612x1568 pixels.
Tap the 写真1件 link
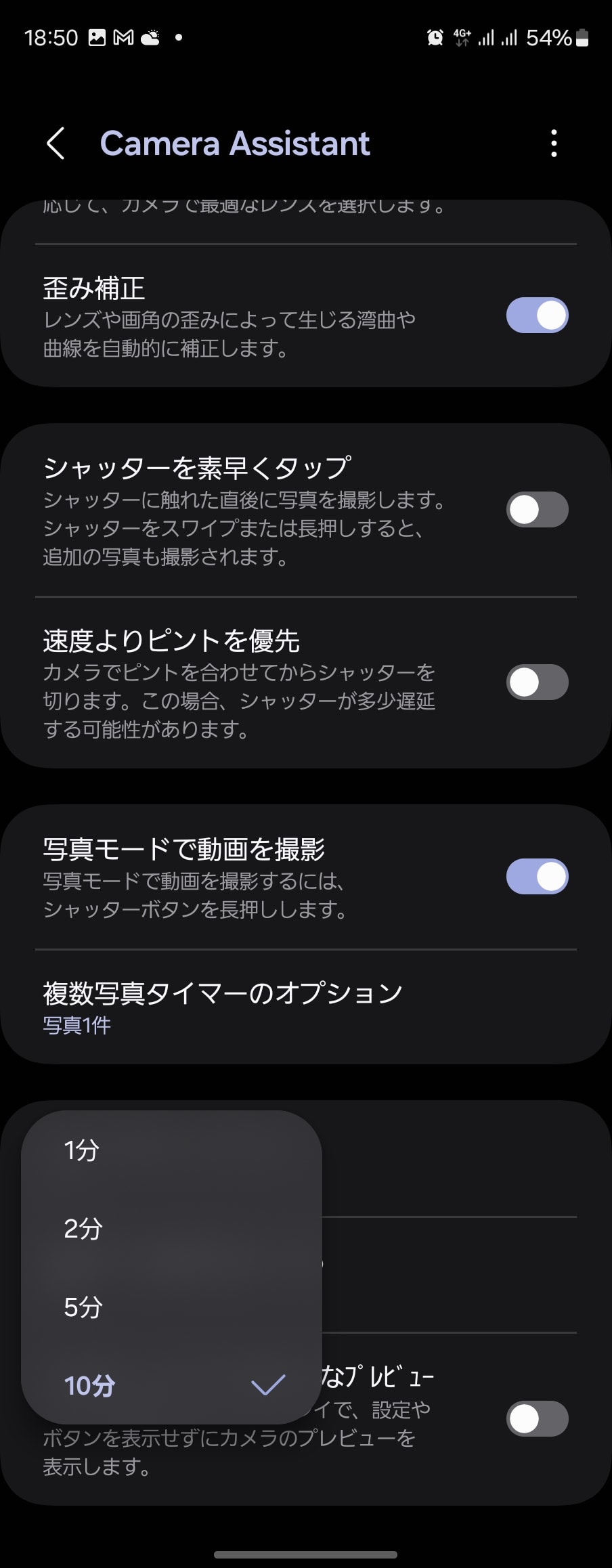76,1025
